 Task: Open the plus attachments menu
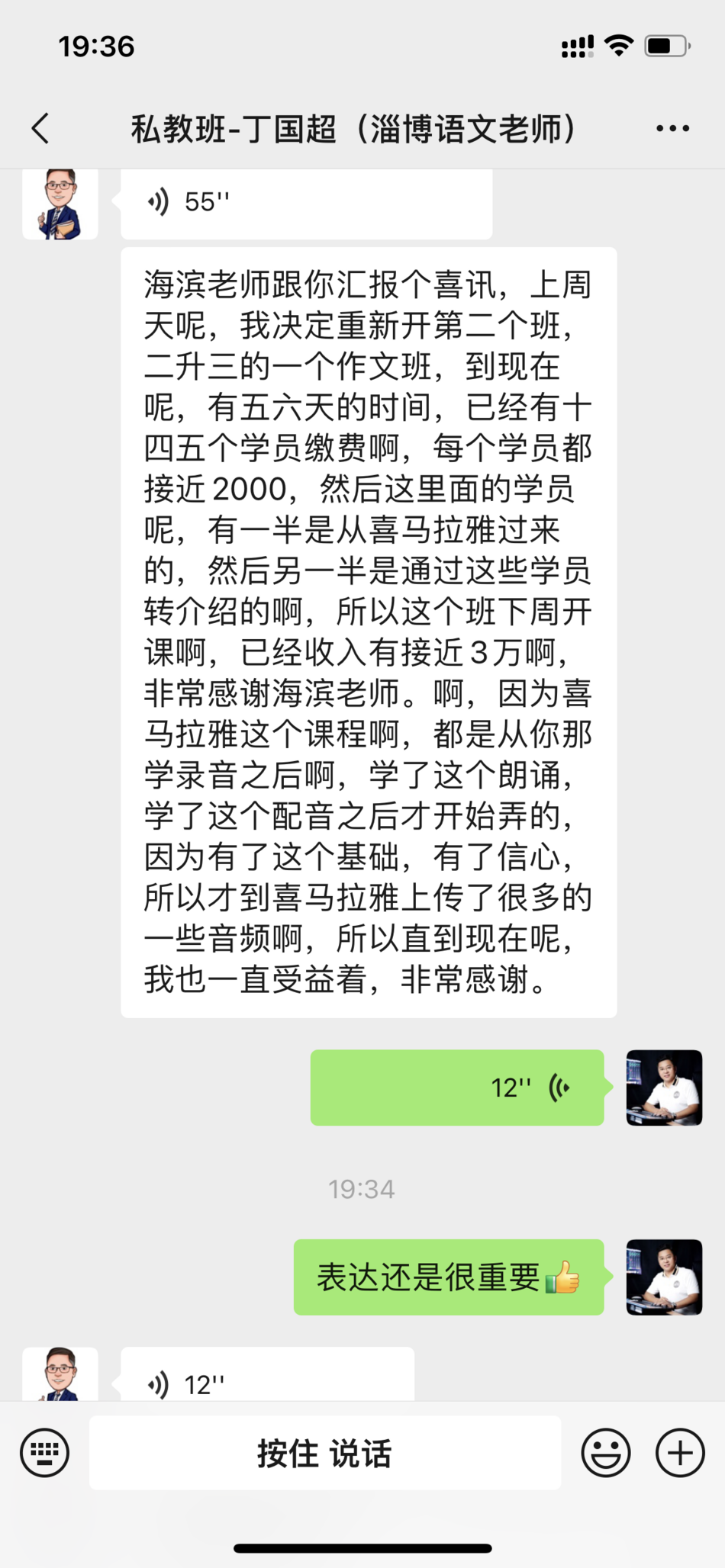click(679, 1453)
